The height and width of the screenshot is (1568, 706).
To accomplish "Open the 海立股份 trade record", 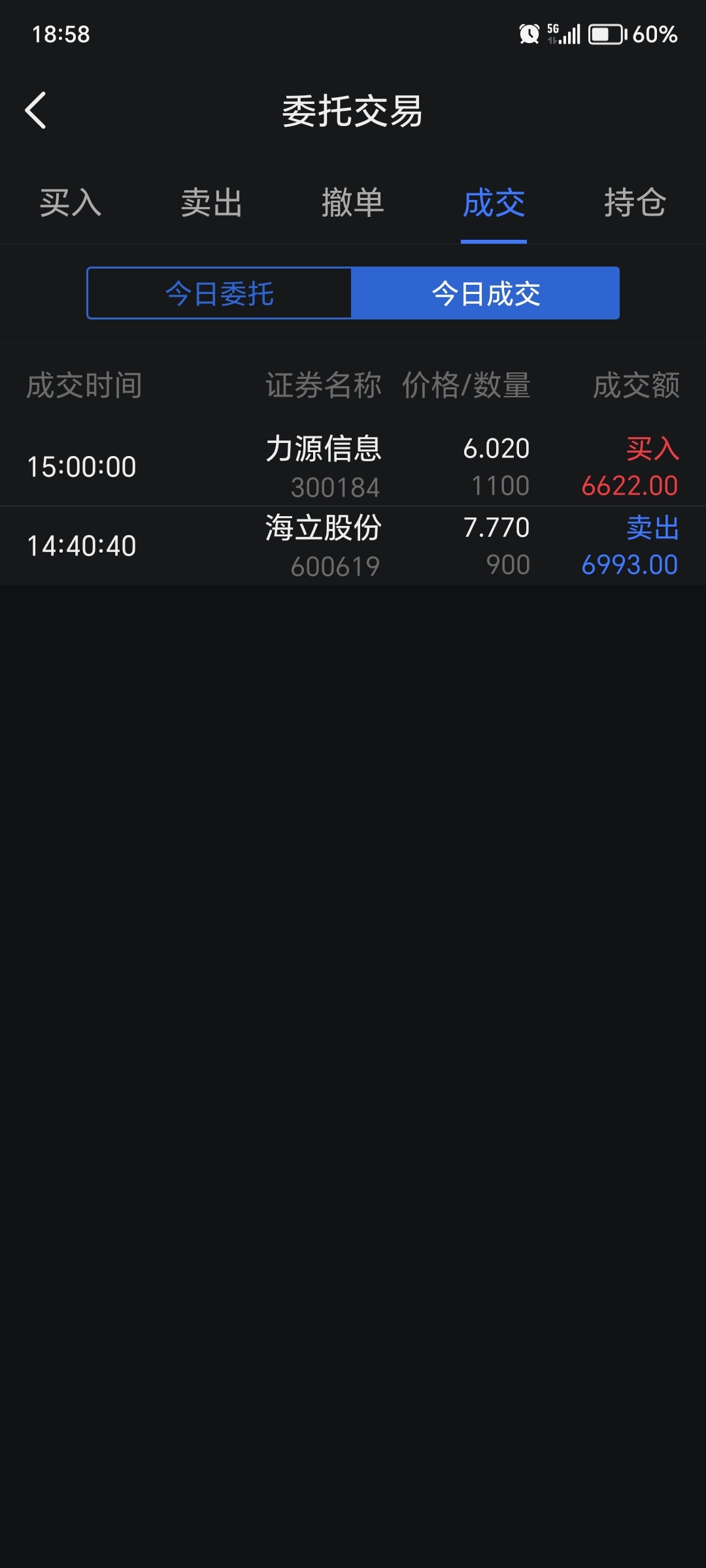I will (x=353, y=546).
